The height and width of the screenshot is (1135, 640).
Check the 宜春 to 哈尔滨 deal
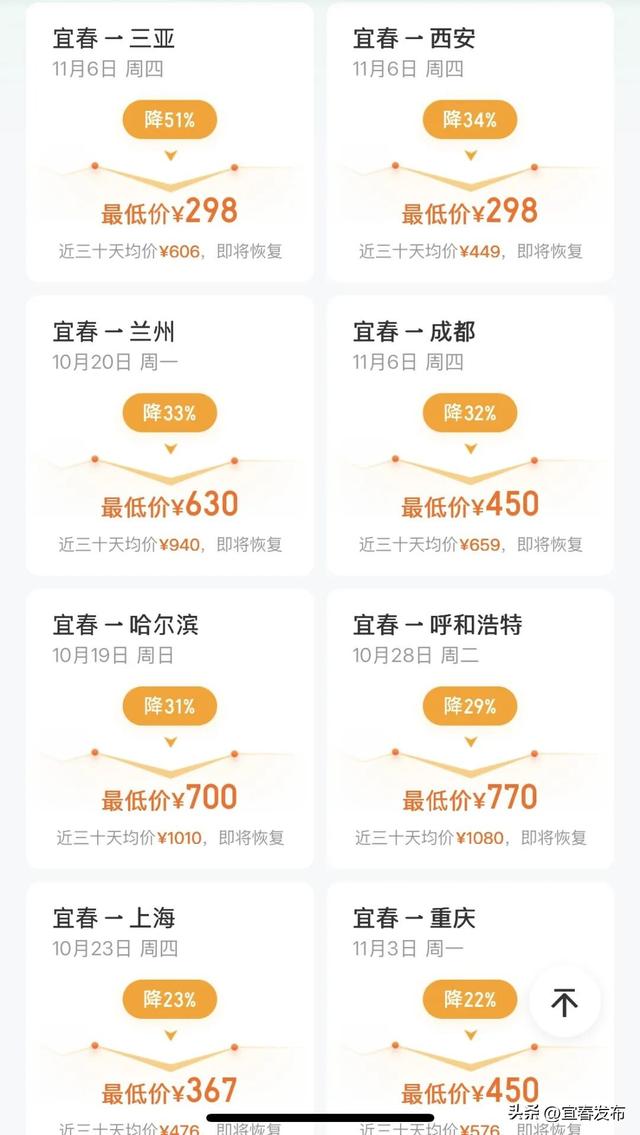coord(169,728)
